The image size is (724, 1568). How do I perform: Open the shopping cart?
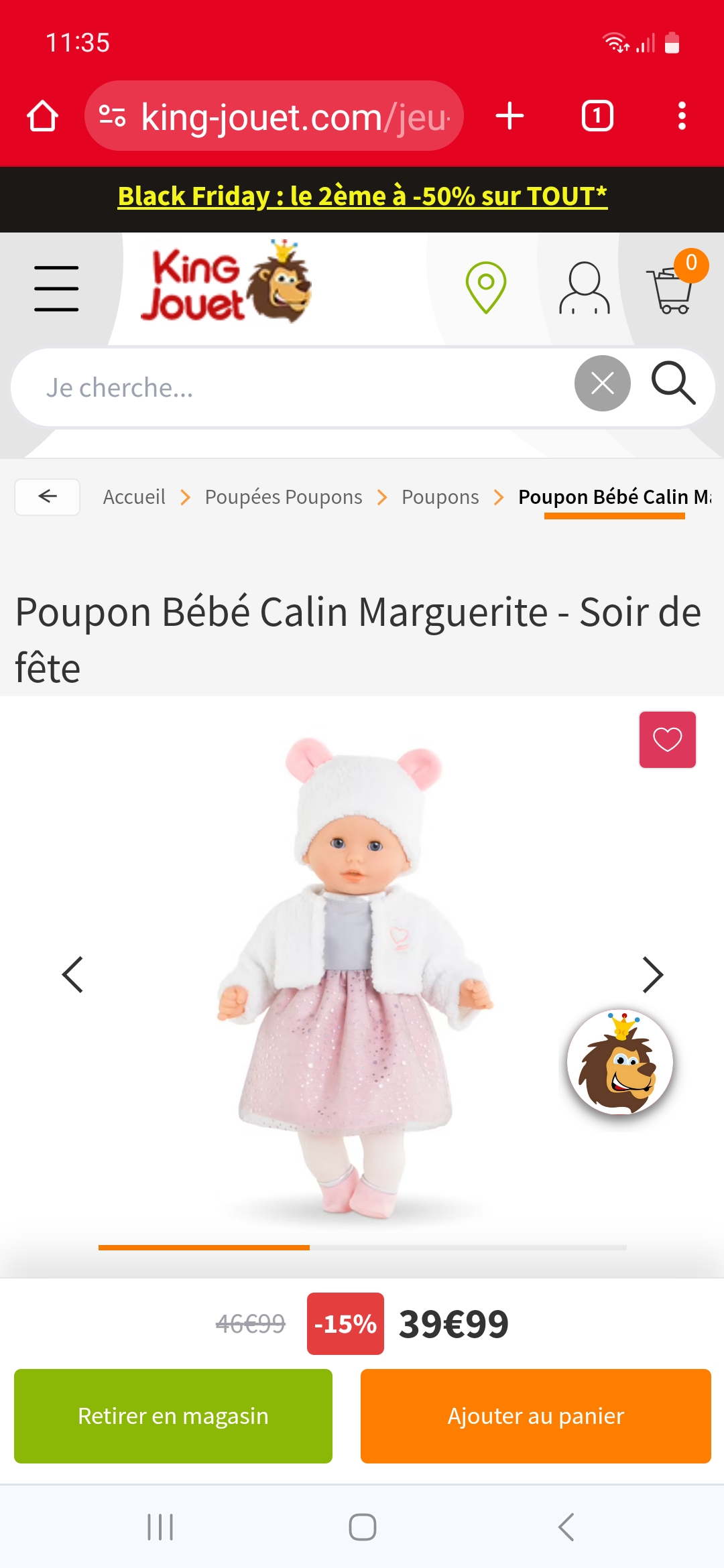pyautogui.click(x=672, y=285)
